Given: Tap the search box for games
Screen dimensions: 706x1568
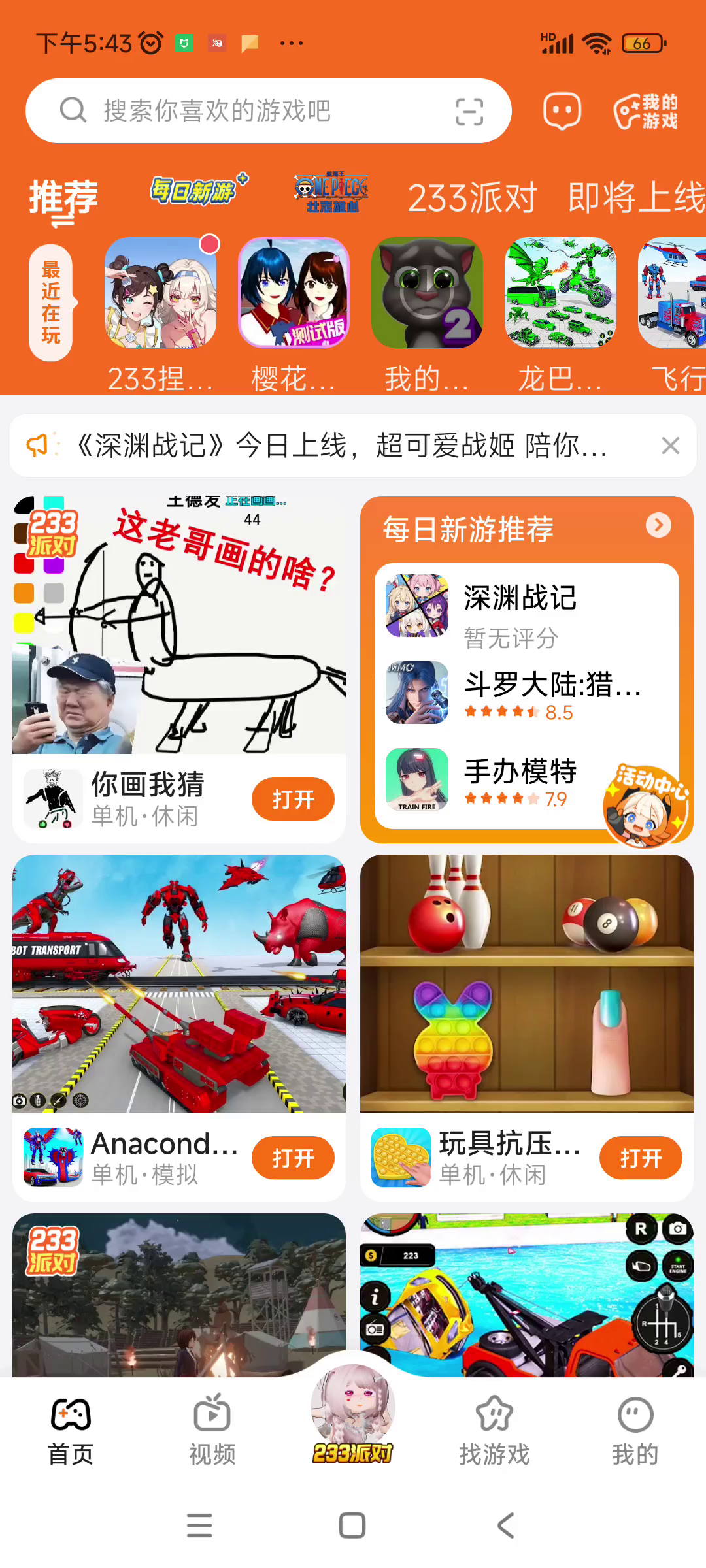Looking at the screenshot, I should click(248, 110).
